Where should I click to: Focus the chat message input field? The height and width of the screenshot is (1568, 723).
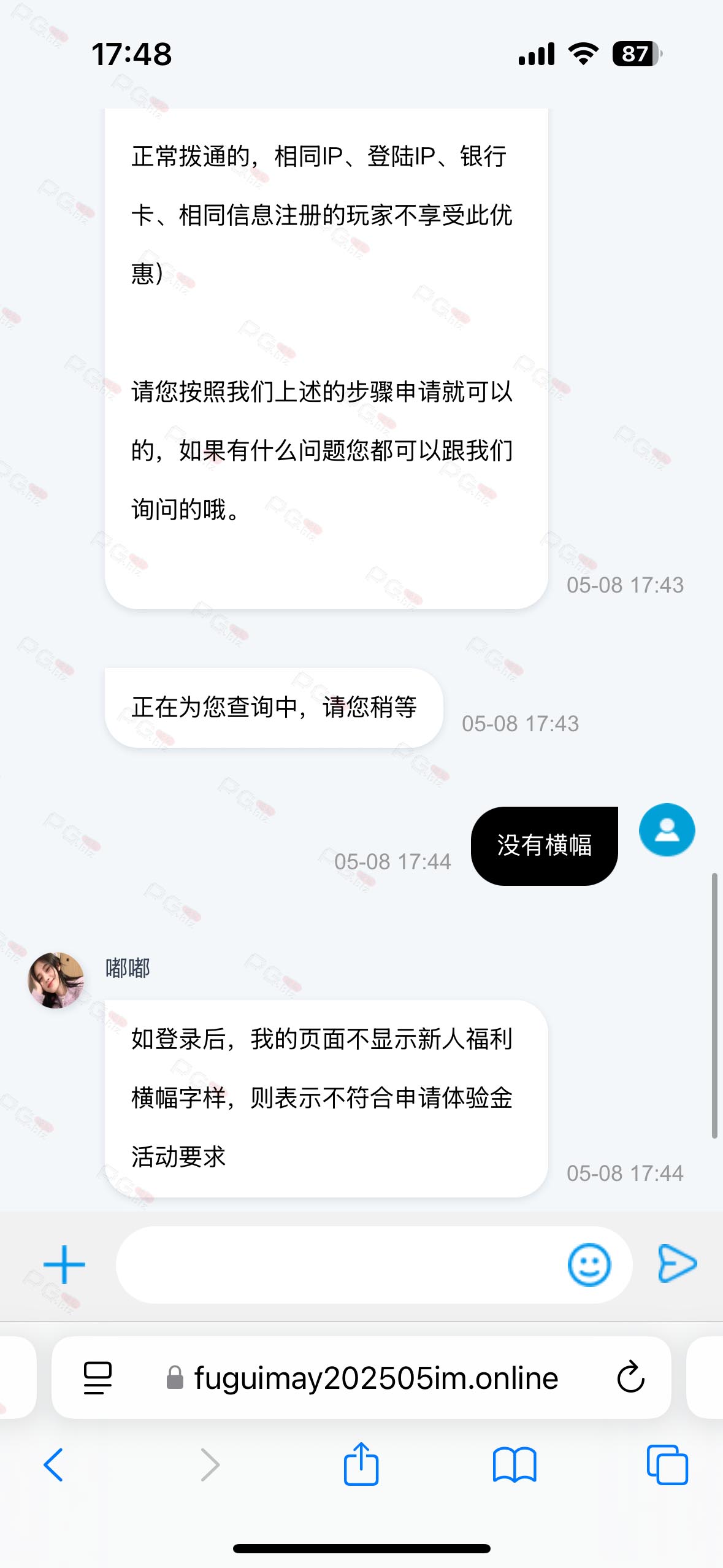pos(337,1264)
